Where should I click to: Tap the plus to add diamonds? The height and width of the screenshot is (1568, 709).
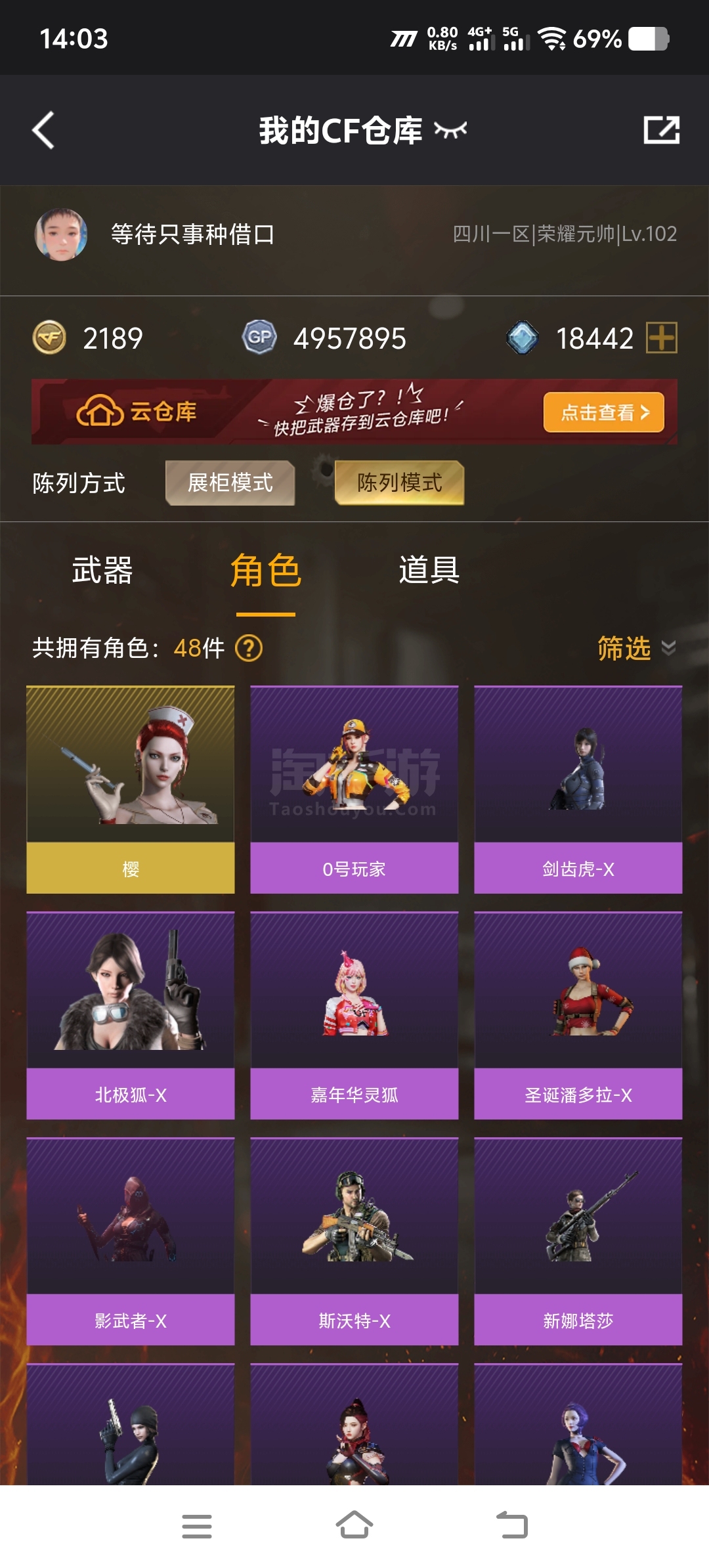[661, 338]
